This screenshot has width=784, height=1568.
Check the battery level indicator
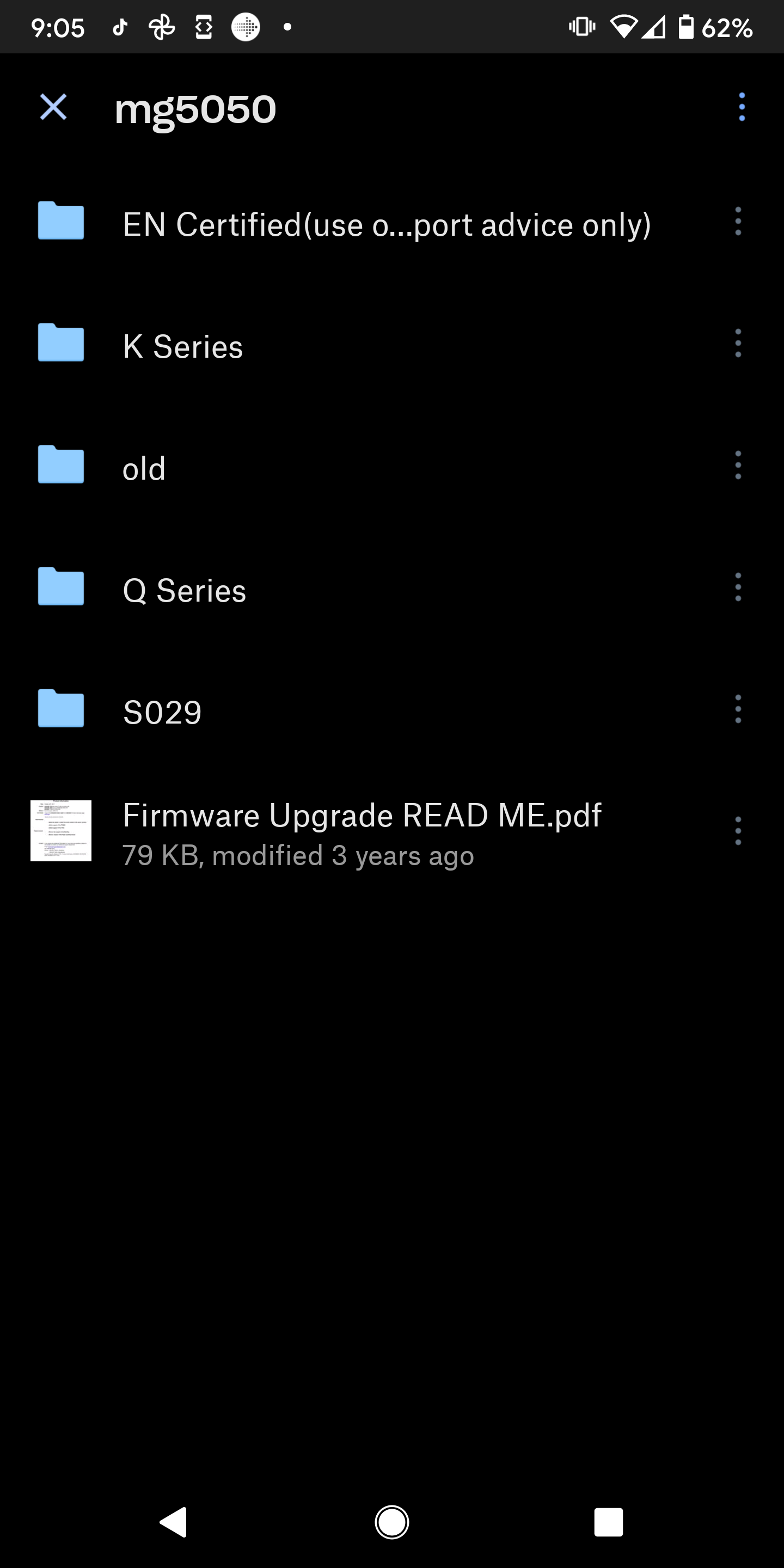click(x=687, y=27)
